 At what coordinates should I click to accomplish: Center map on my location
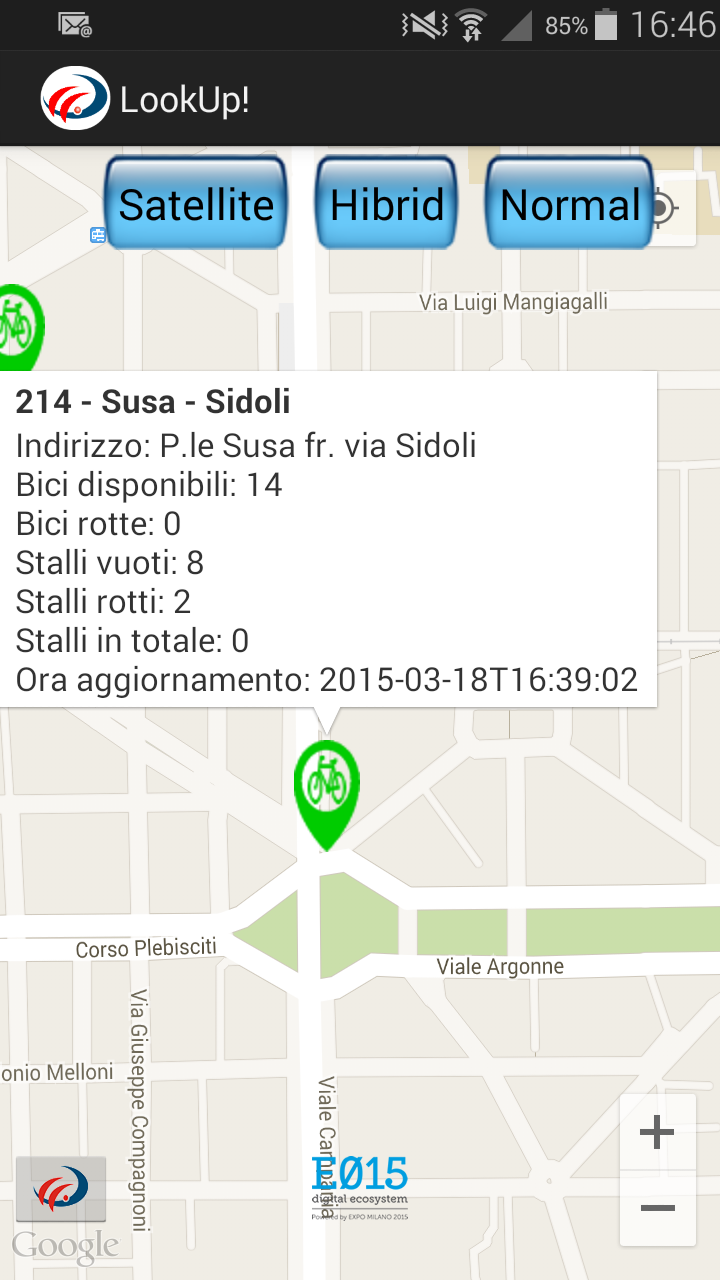pos(664,209)
